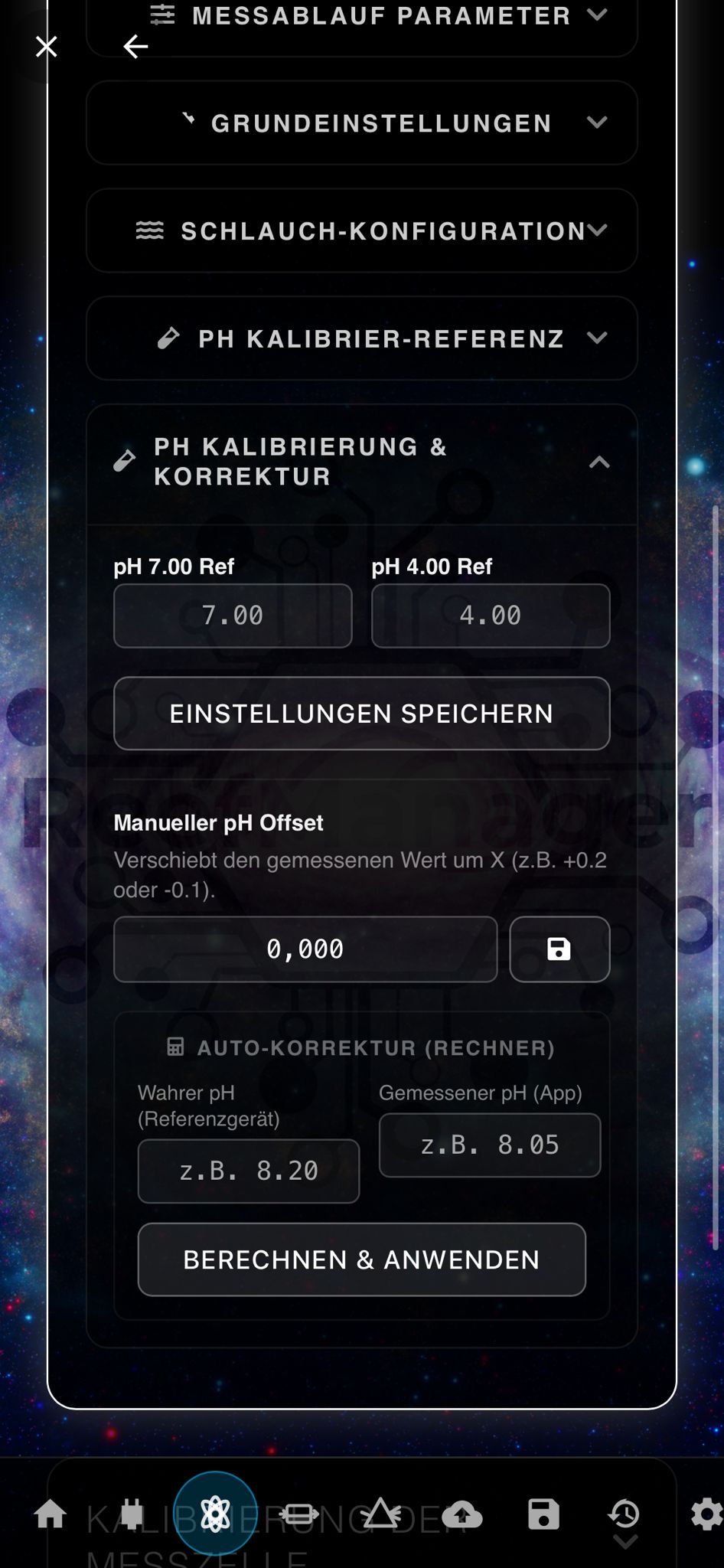
Task: Open the cloud upload tab
Action: tap(462, 1514)
